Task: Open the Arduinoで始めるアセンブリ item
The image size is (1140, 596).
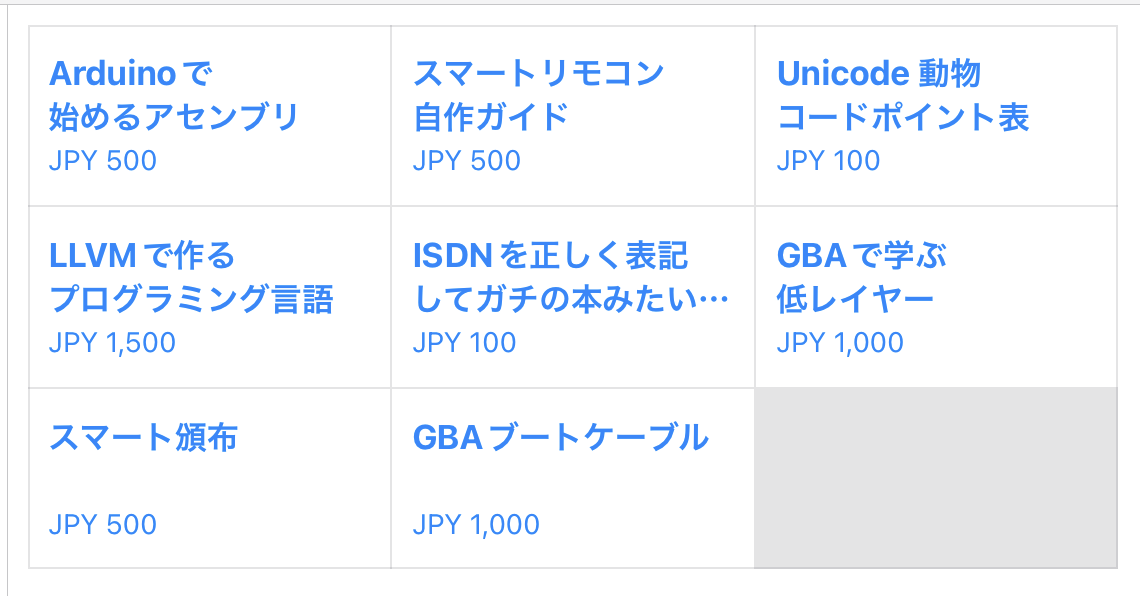Action: pos(174,96)
